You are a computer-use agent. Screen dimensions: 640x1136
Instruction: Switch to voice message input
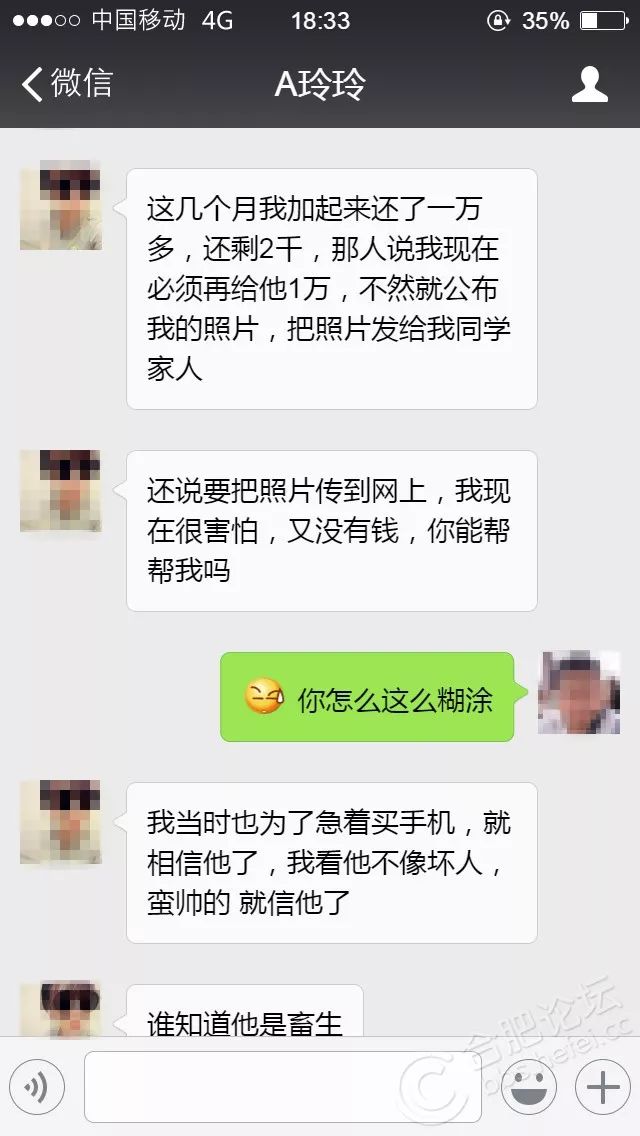point(37,1087)
